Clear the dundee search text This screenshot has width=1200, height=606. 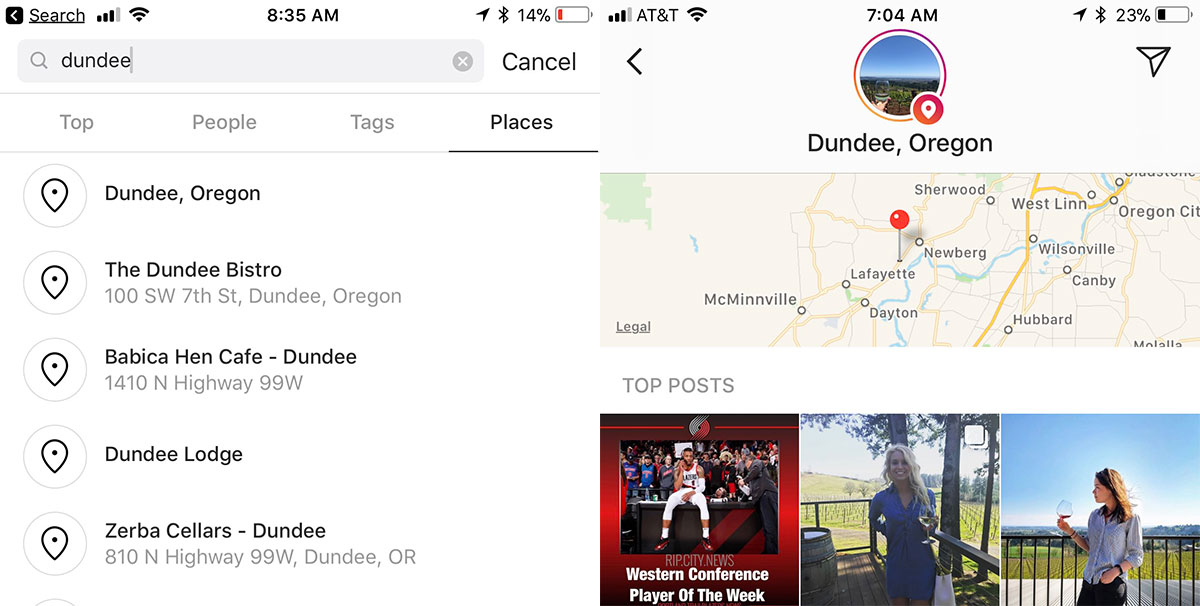click(x=462, y=62)
